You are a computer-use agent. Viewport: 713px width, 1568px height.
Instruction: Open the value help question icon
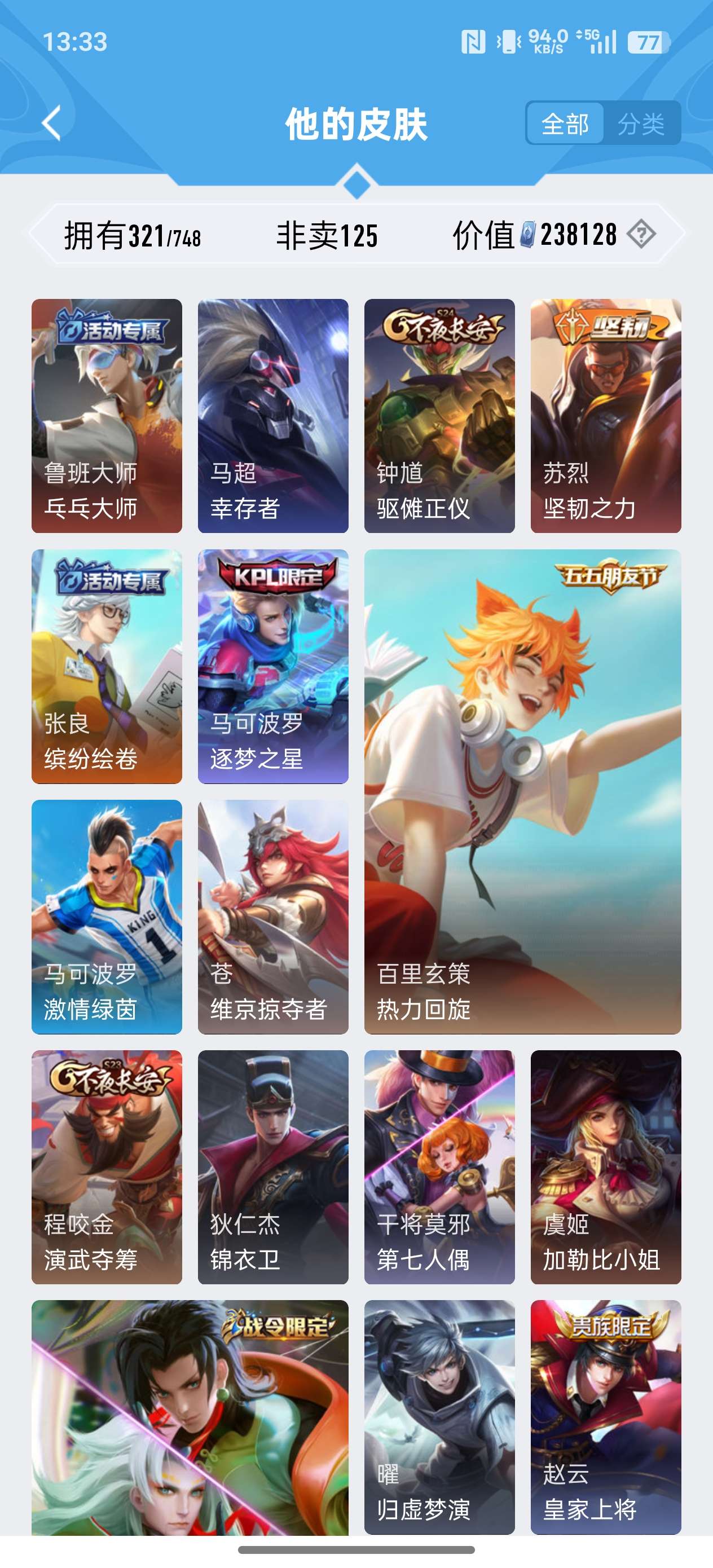tap(641, 234)
